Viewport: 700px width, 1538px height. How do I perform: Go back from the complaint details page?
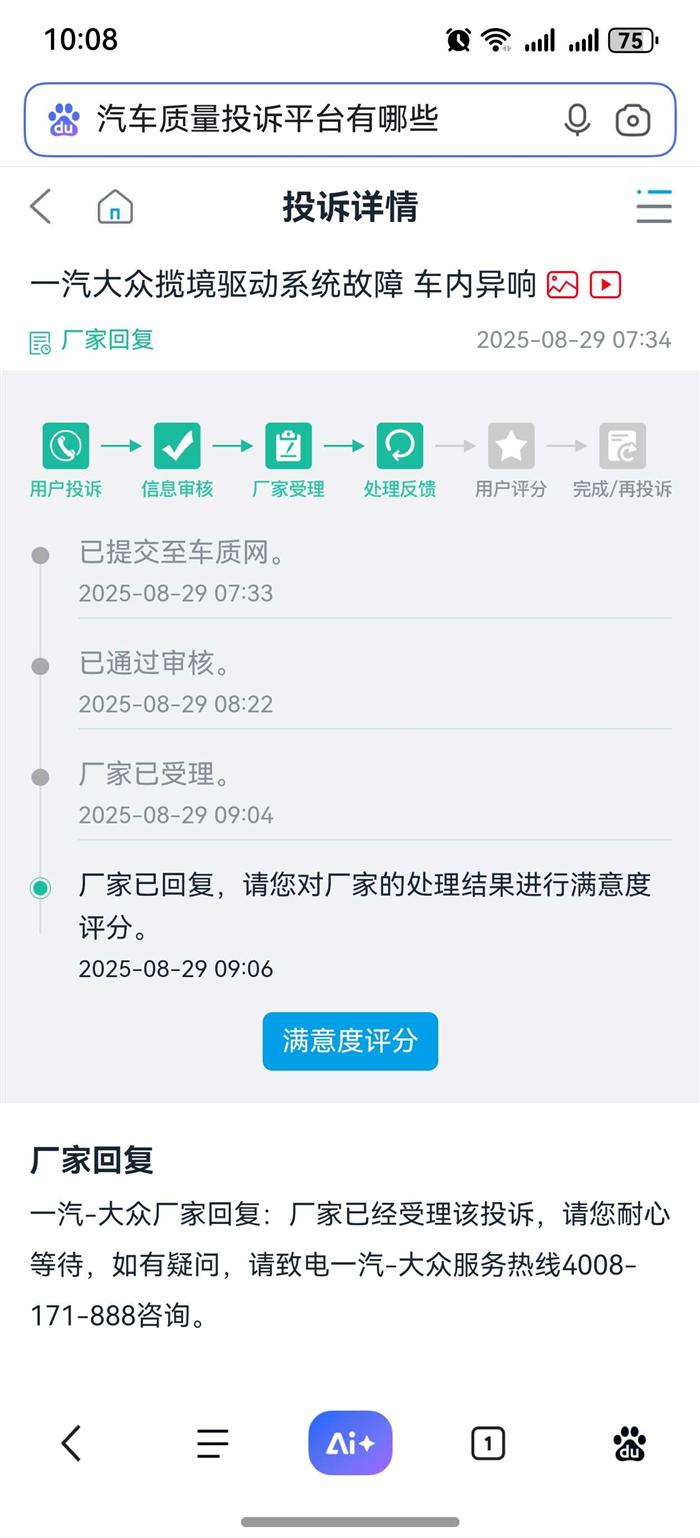click(41, 207)
